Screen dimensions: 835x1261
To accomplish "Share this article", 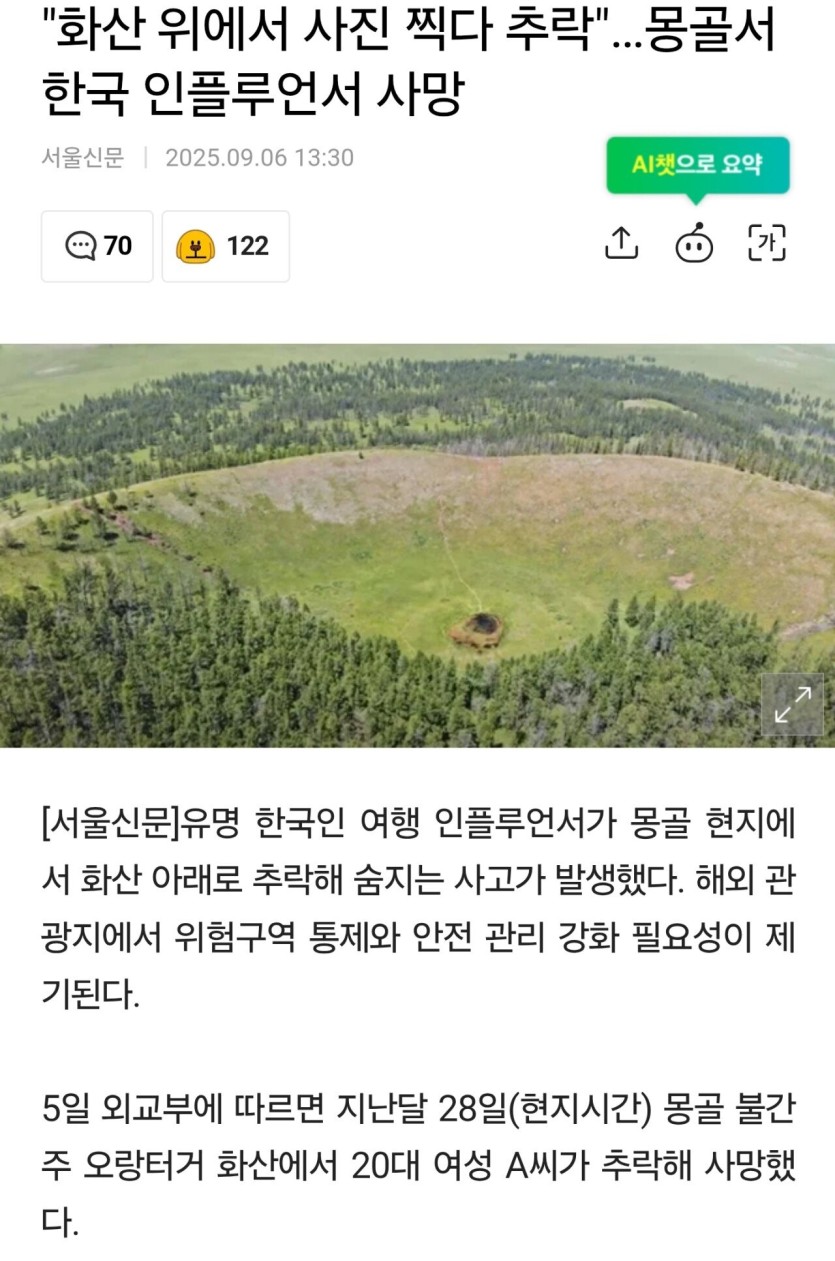I will (621, 243).
